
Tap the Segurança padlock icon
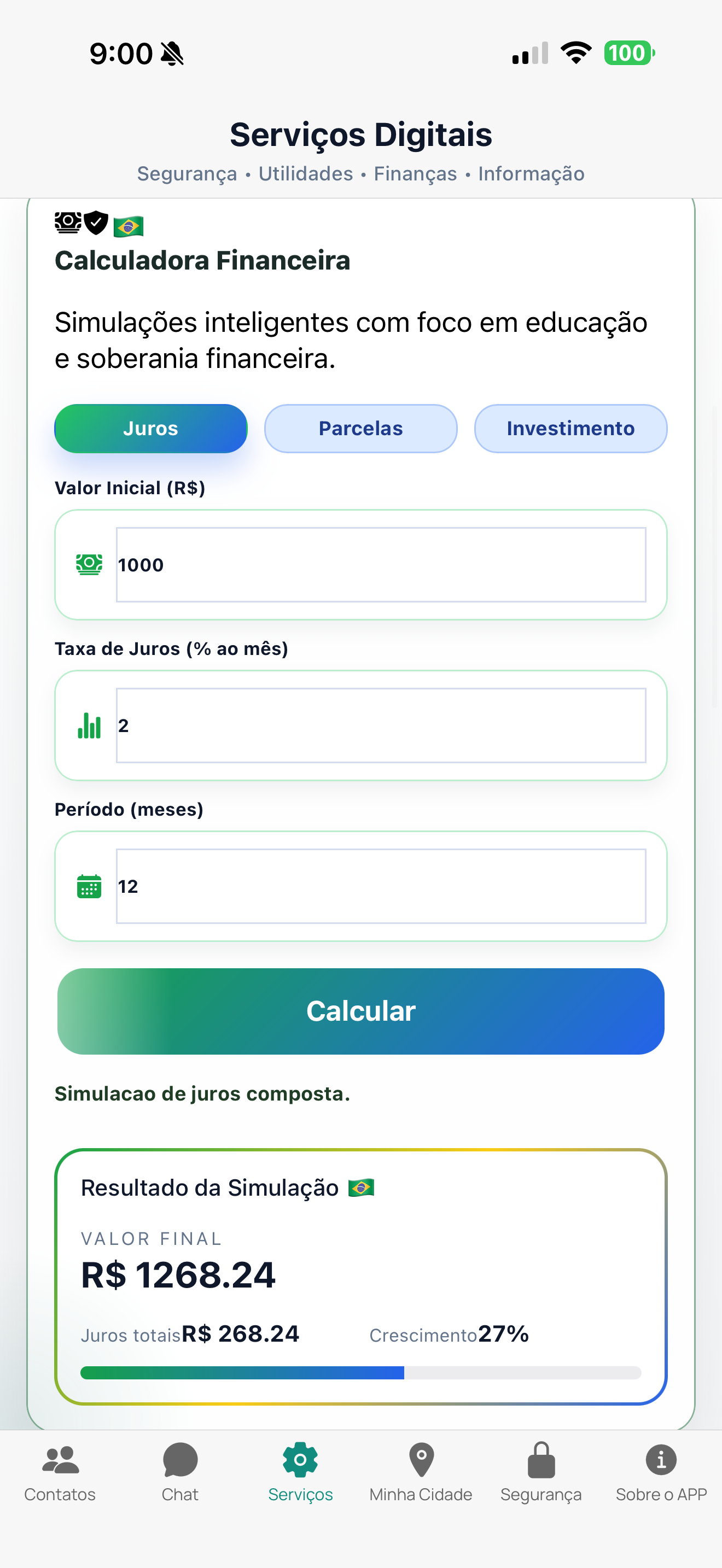point(541,1460)
